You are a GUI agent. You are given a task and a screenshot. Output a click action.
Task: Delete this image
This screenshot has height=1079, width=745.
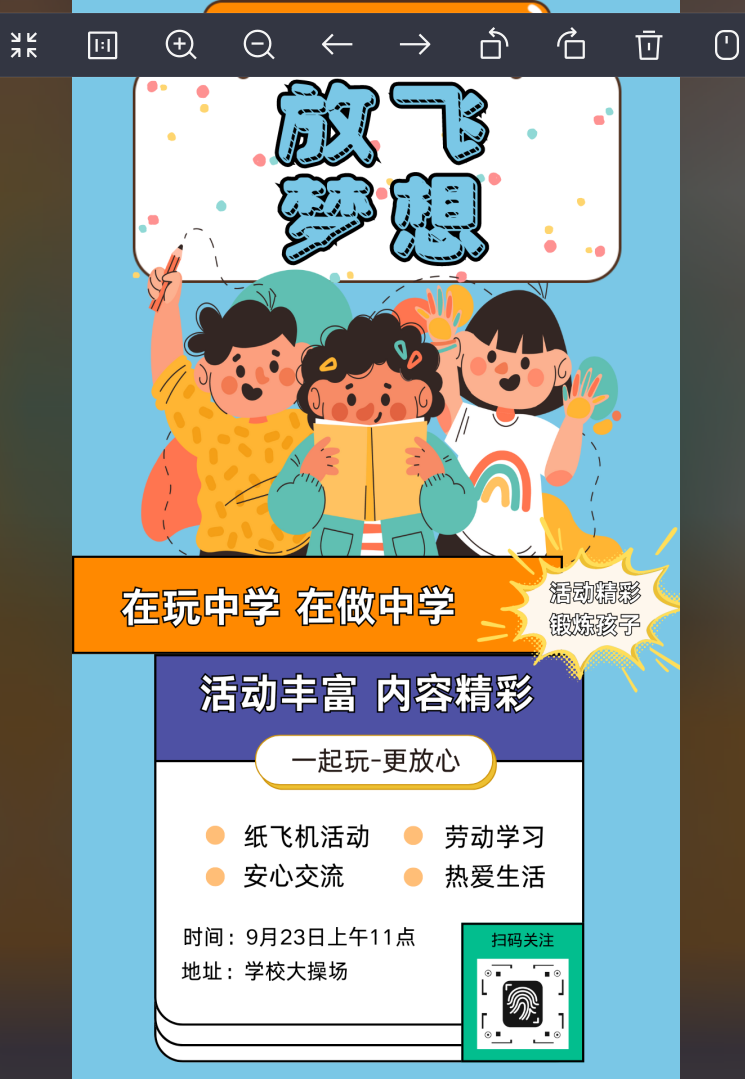pyautogui.click(x=649, y=45)
